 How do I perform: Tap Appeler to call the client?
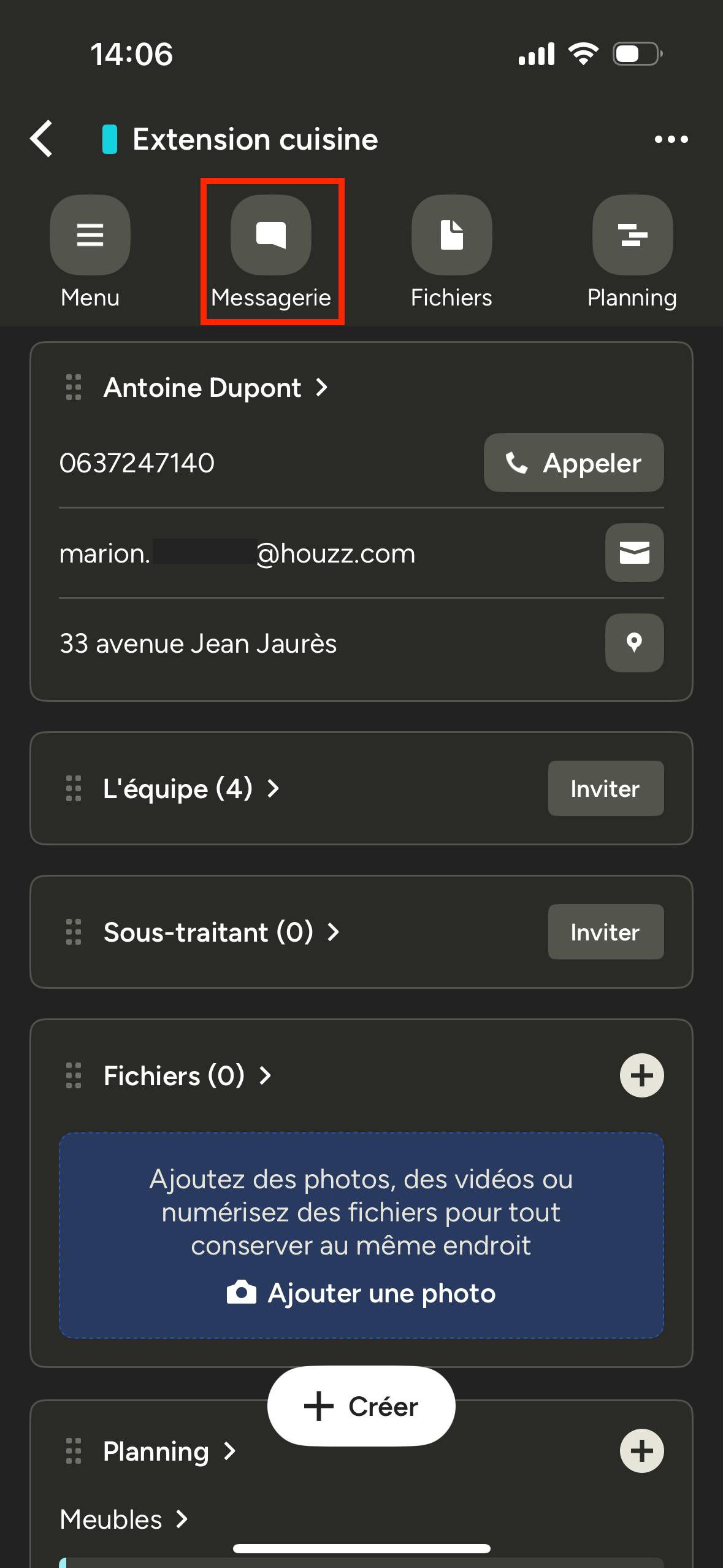tap(573, 463)
